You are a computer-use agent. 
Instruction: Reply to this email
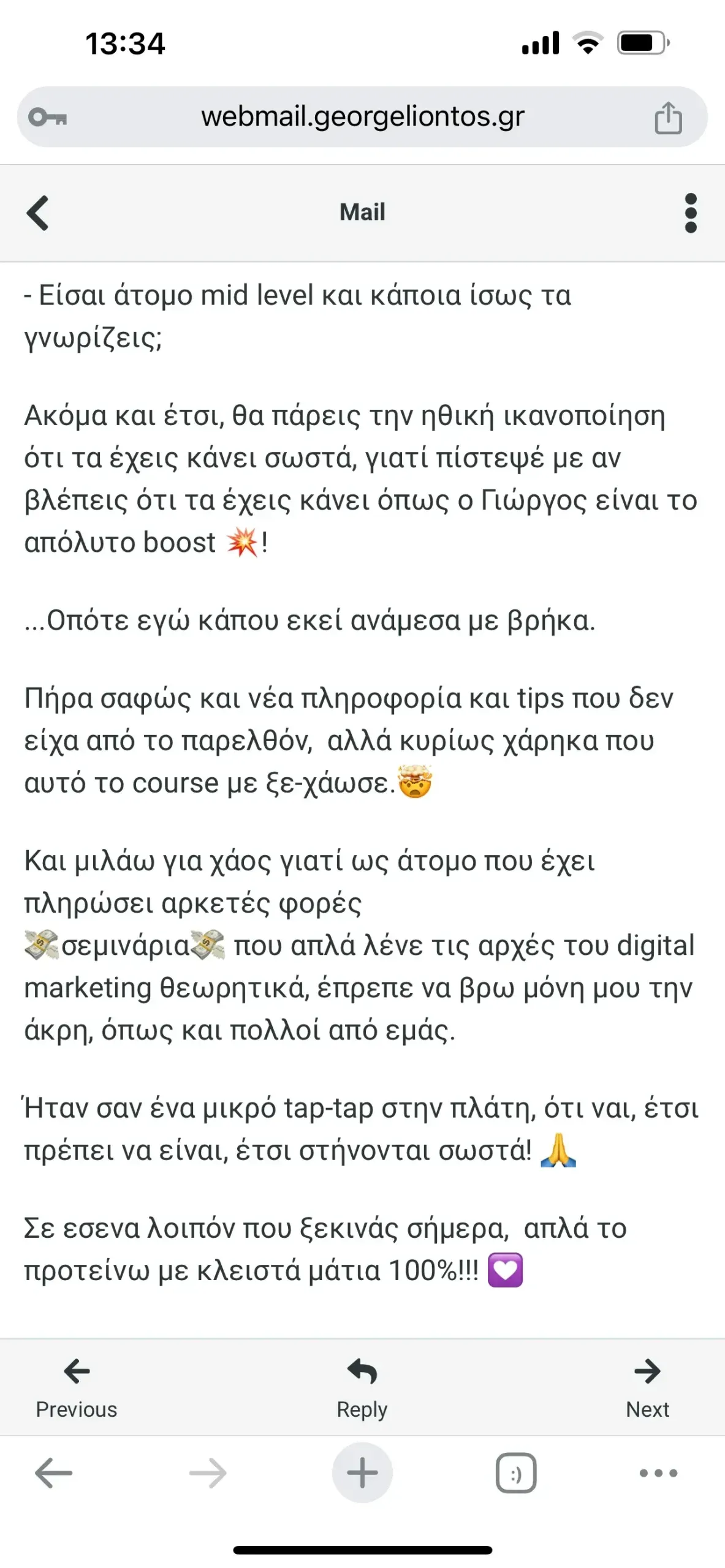pyautogui.click(x=362, y=1387)
